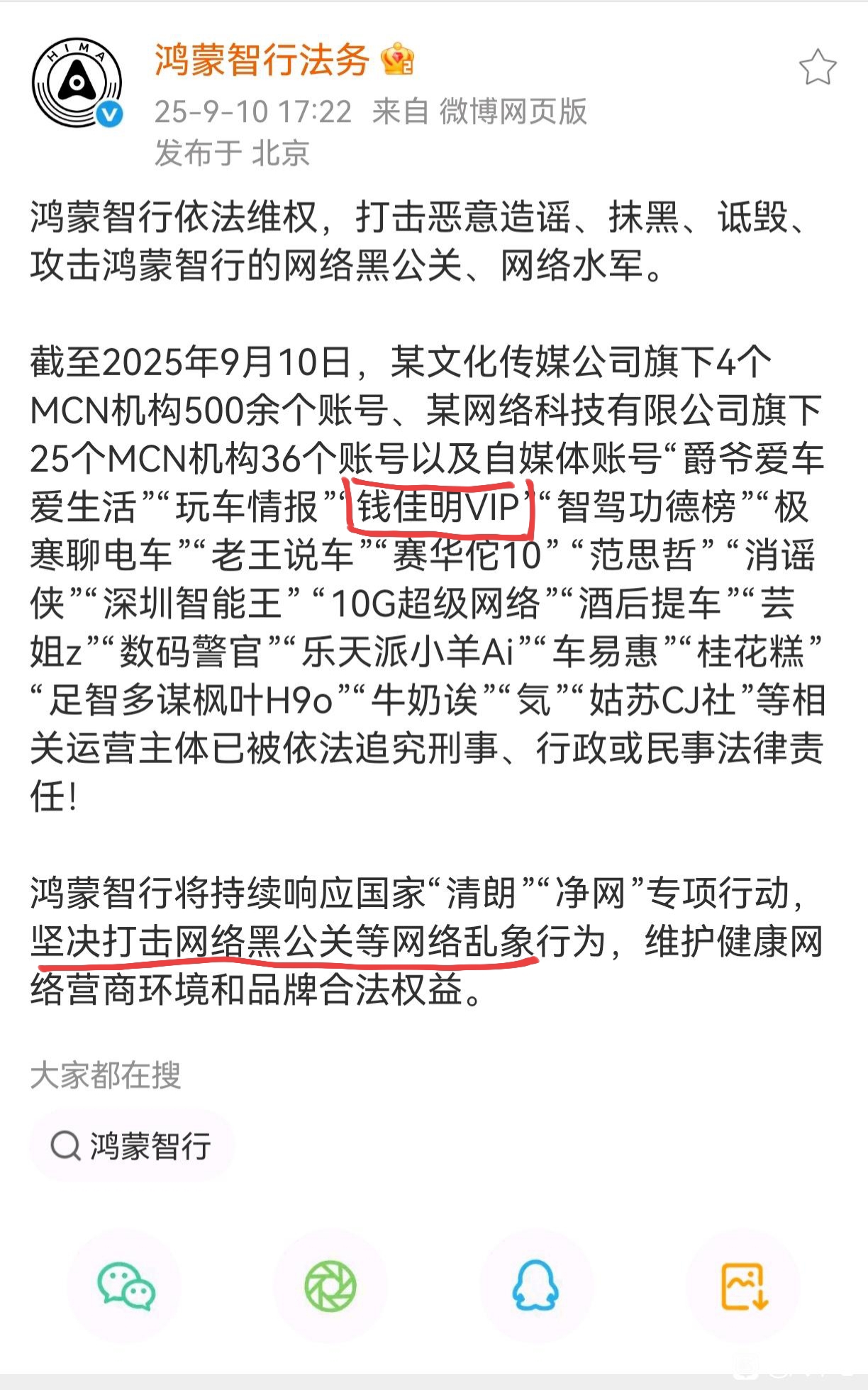Favorite the post with the star icon

(817, 68)
